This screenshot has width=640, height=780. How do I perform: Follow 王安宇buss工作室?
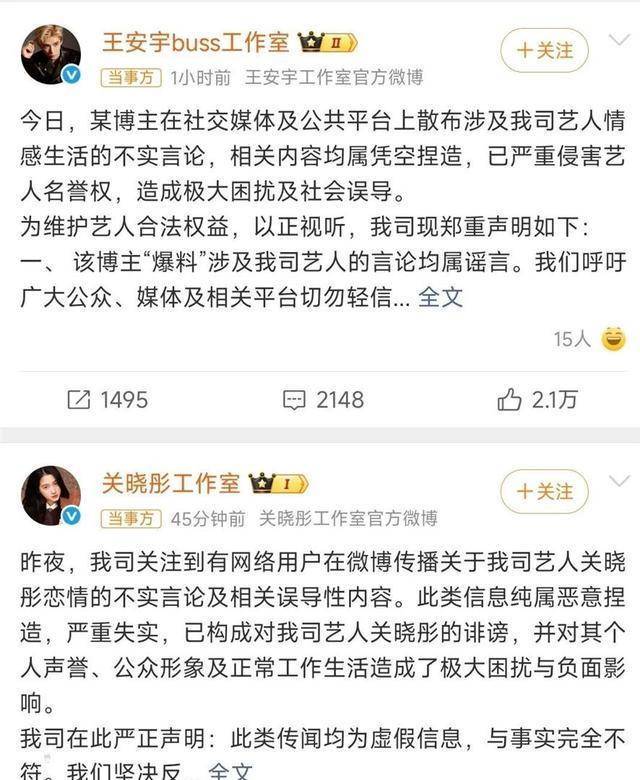pyautogui.click(x=544, y=48)
